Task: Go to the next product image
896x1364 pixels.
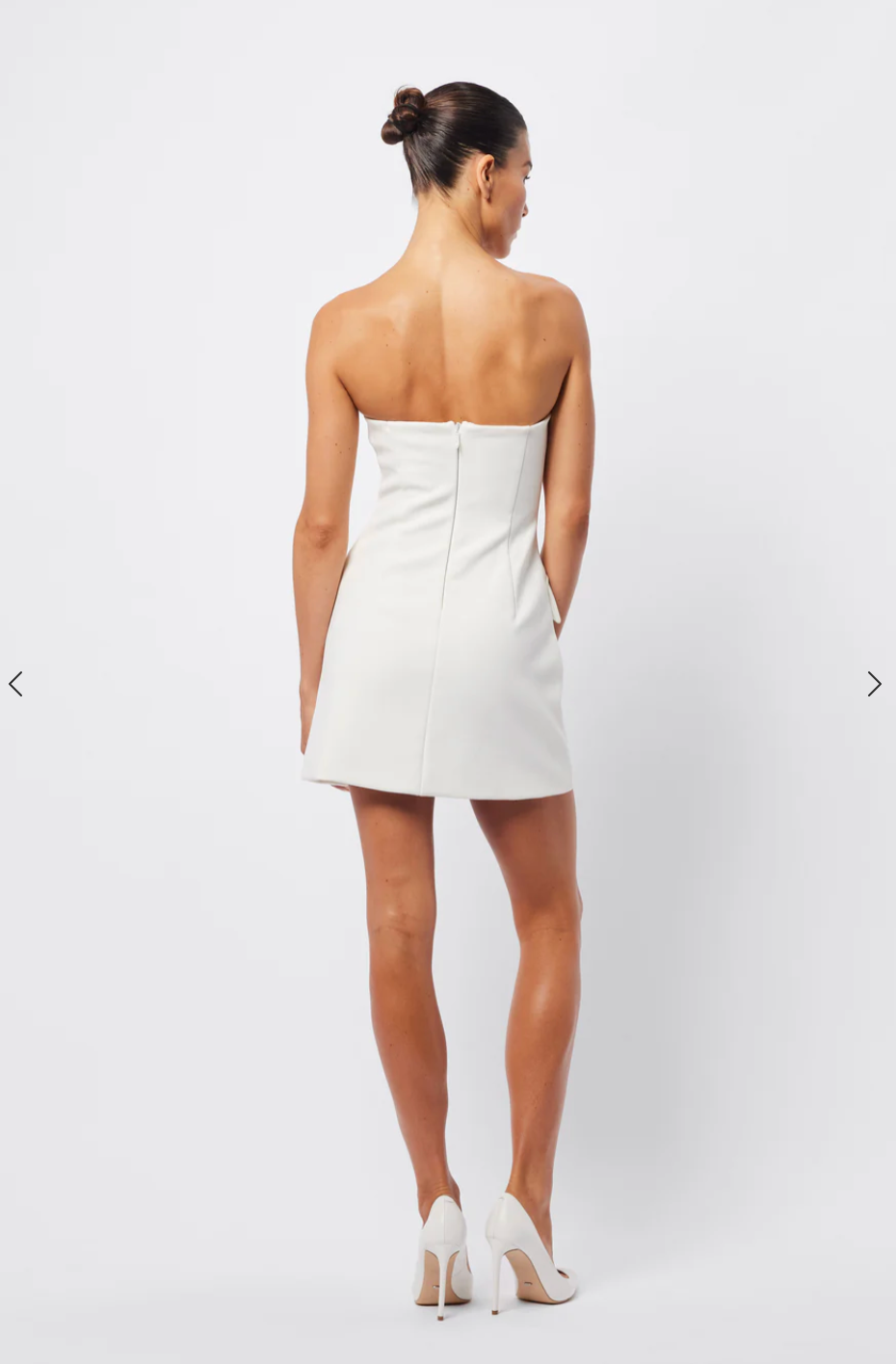Action: pyautogui.click(x=874, y=684)
